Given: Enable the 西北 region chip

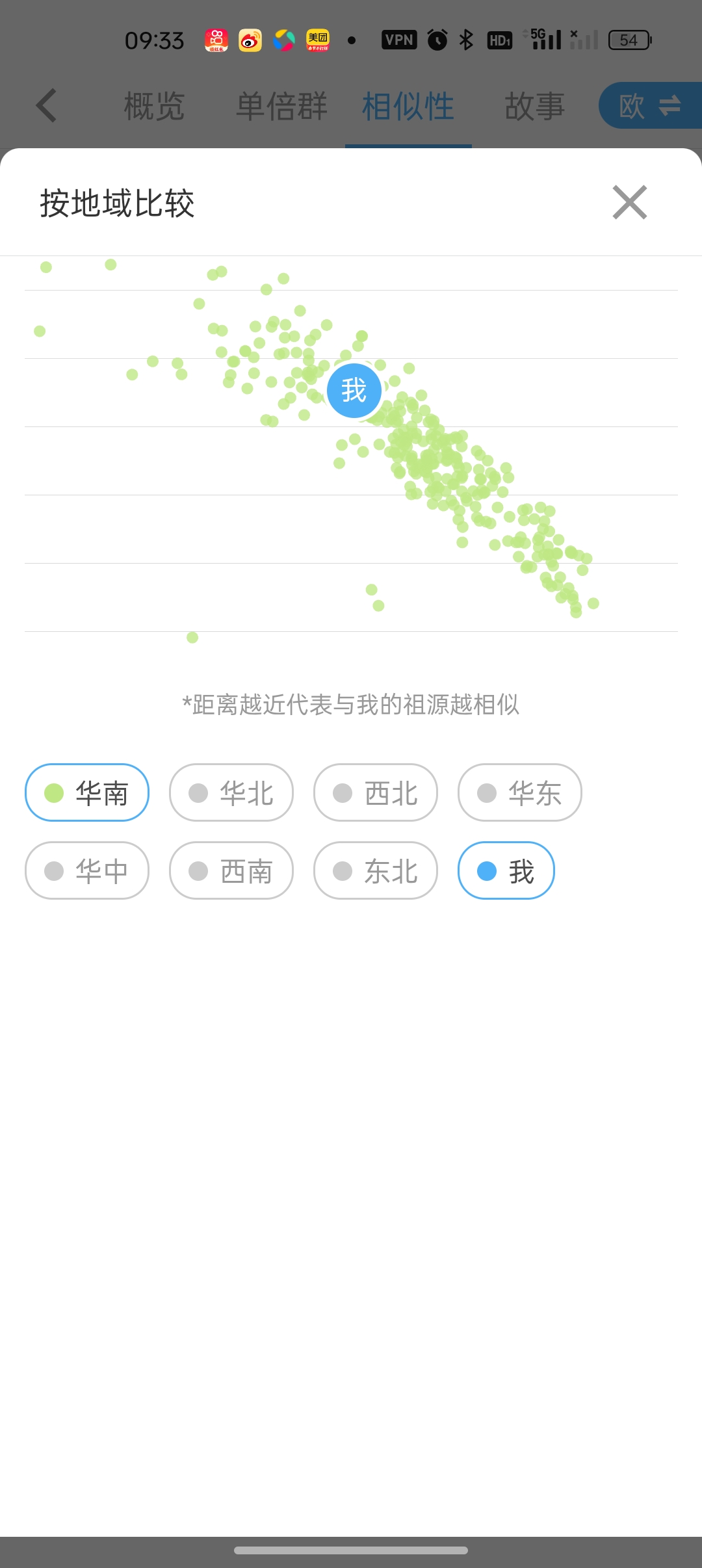Looking at the screenshot, I should pos(376,792).
